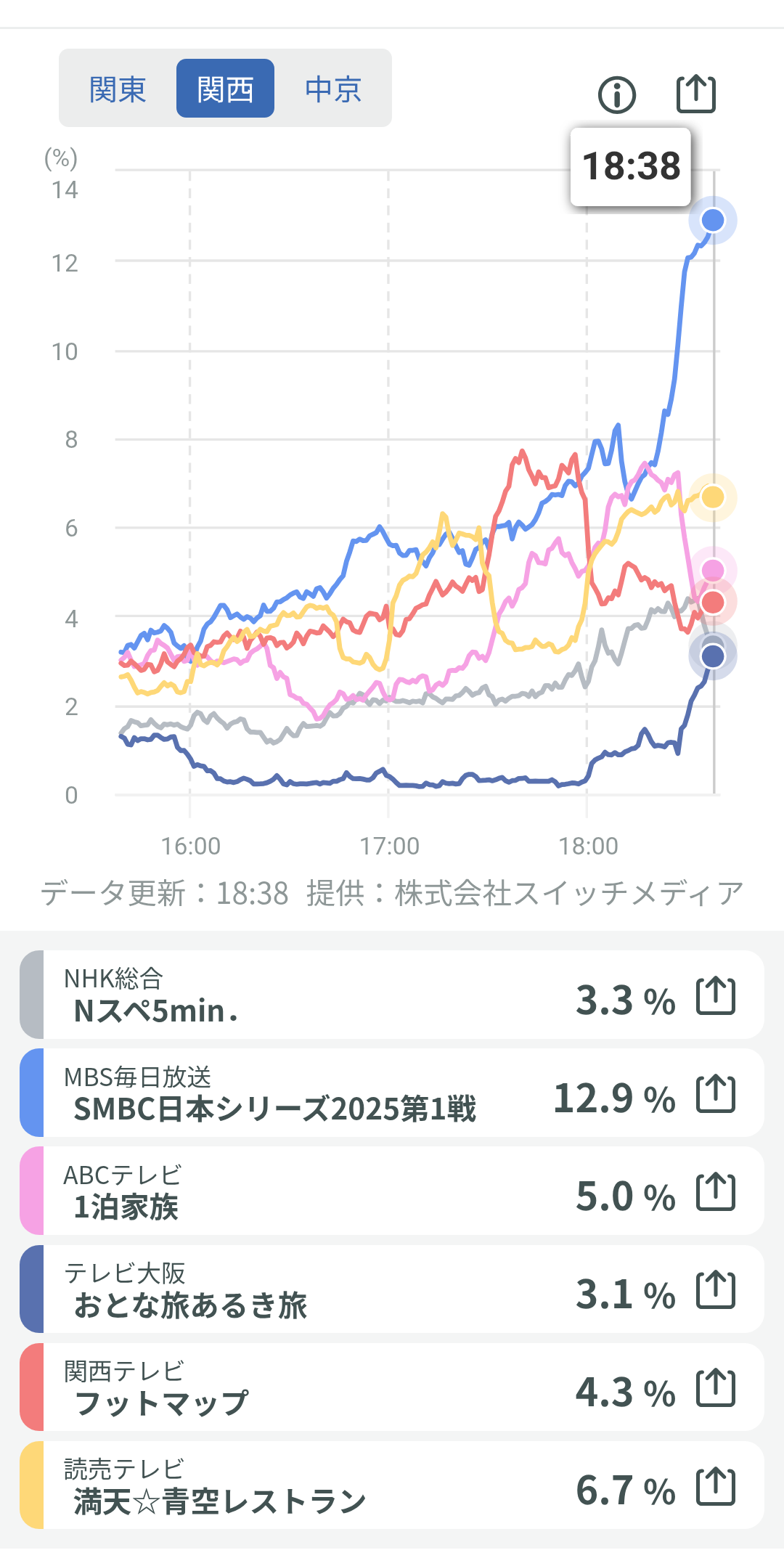The width and height of the screenshot is (784, 1566).
Task: Share テレビ大阪 3.1% rating
Action: [716, 1290]
